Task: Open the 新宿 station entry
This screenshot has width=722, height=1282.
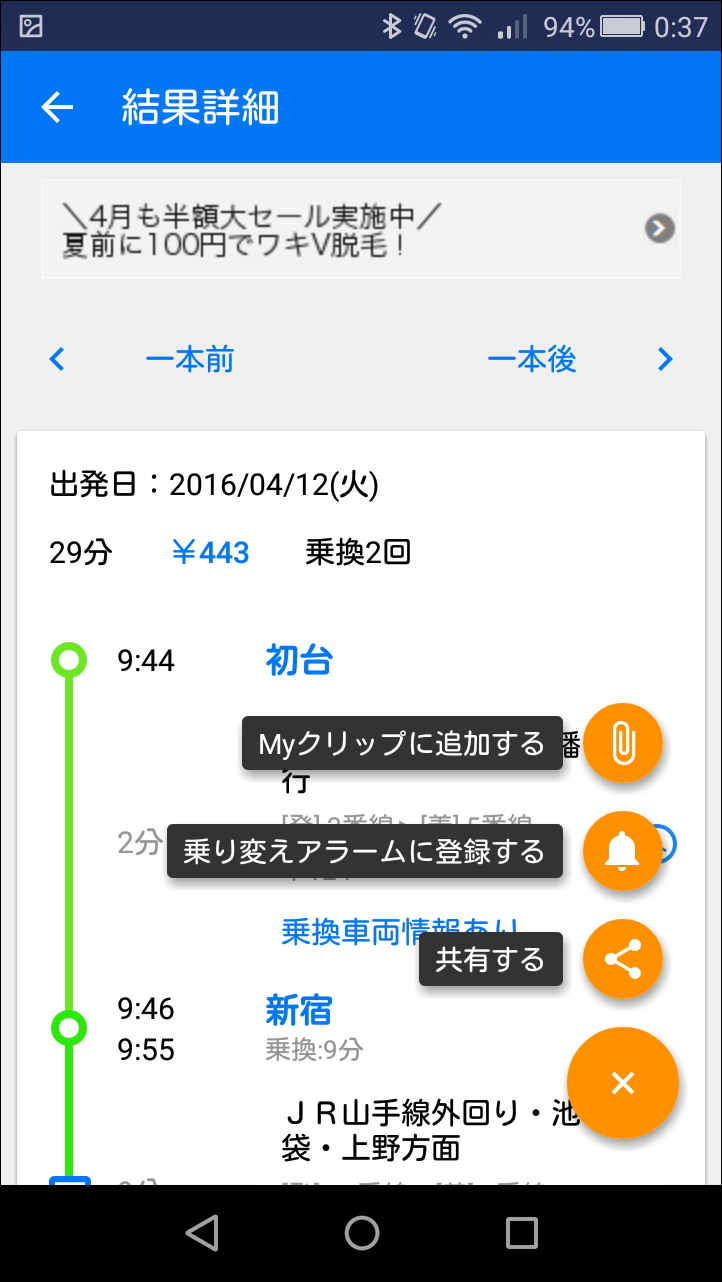Action: click(x=298, y=1010)
